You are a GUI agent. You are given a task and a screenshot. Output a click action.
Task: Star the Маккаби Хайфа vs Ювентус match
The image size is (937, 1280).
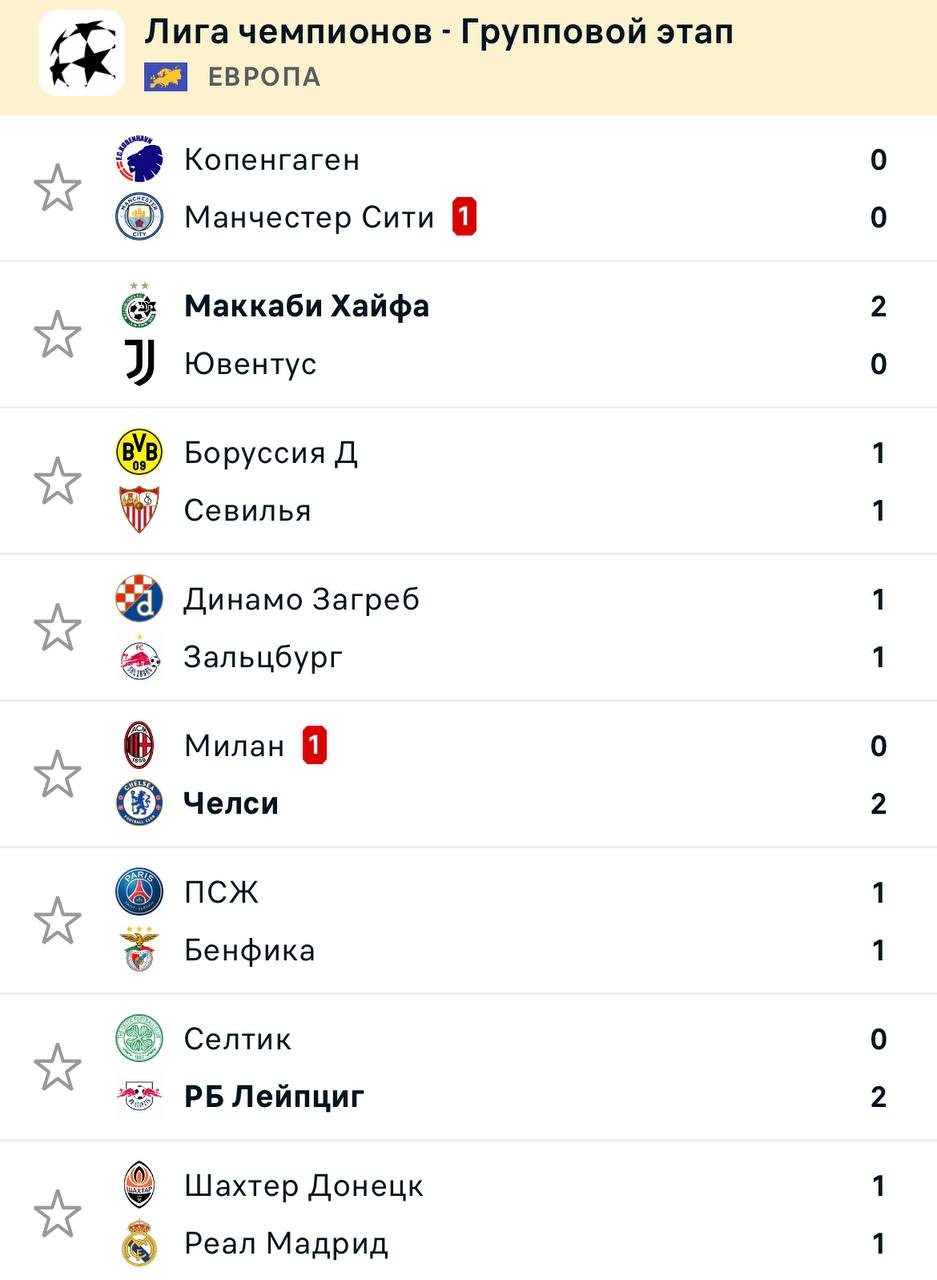pos(57,334)
